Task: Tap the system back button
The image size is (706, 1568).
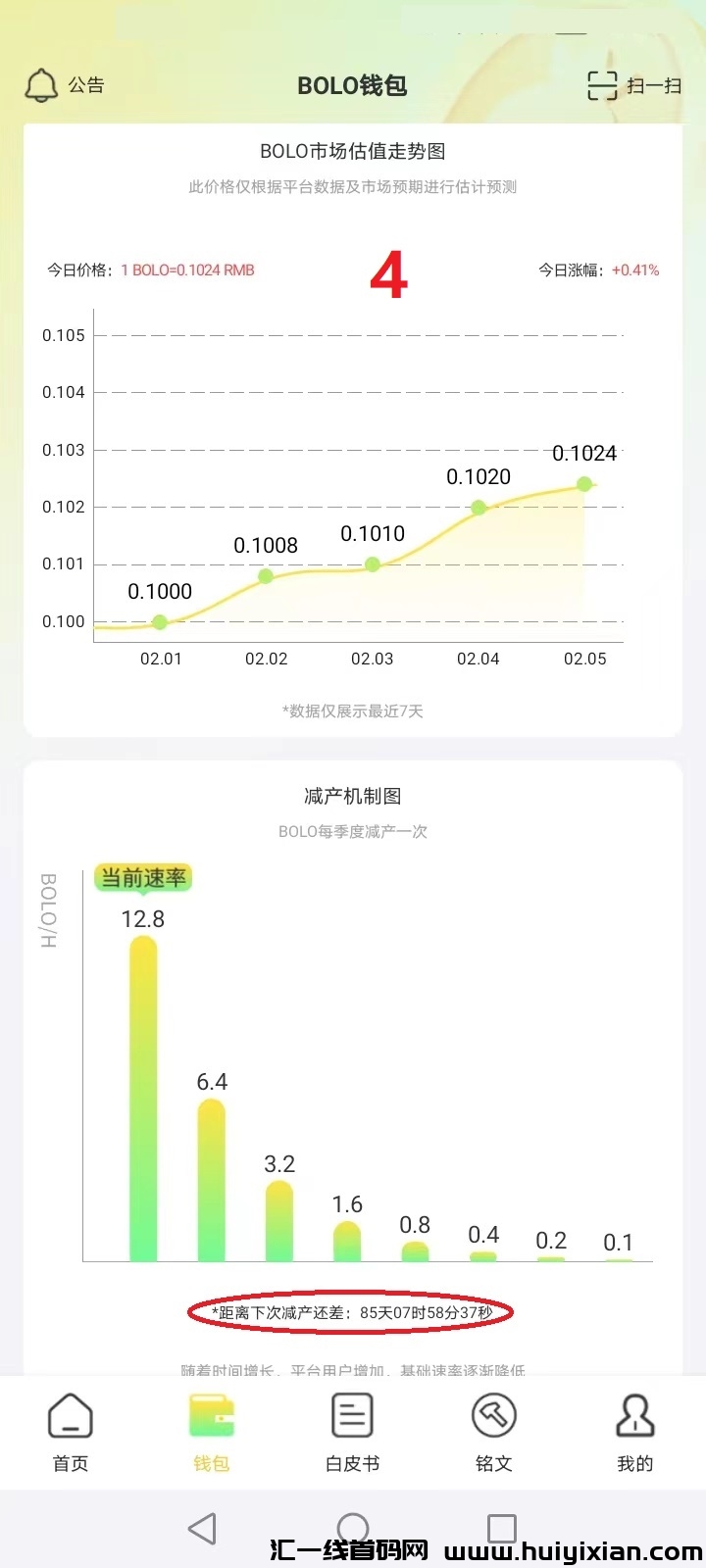Action: (202, 1529)
